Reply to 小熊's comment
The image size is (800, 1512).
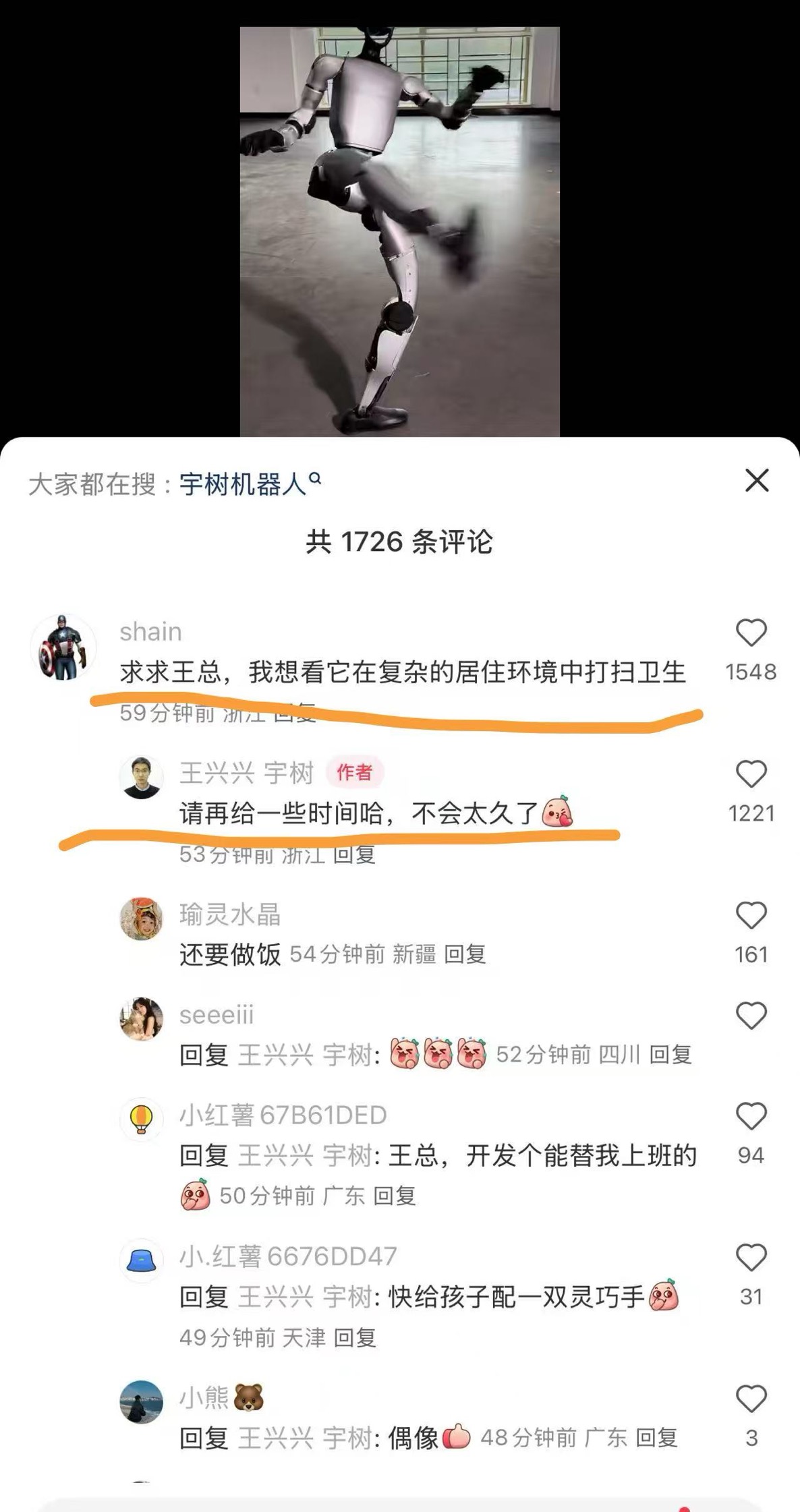(x=656, y=1438)
